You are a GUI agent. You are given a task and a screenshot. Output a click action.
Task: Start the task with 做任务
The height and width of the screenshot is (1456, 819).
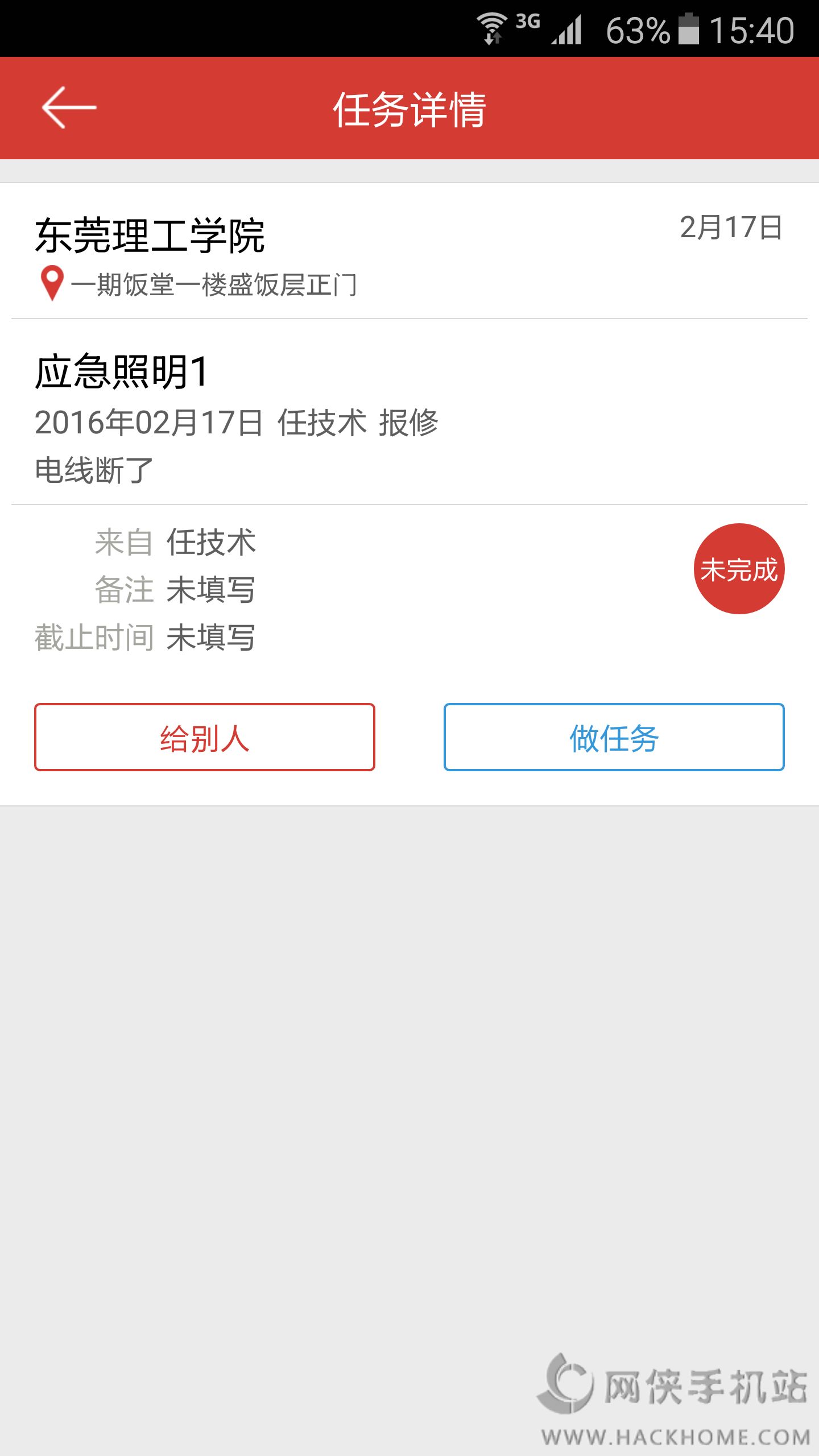click(614, 737)
